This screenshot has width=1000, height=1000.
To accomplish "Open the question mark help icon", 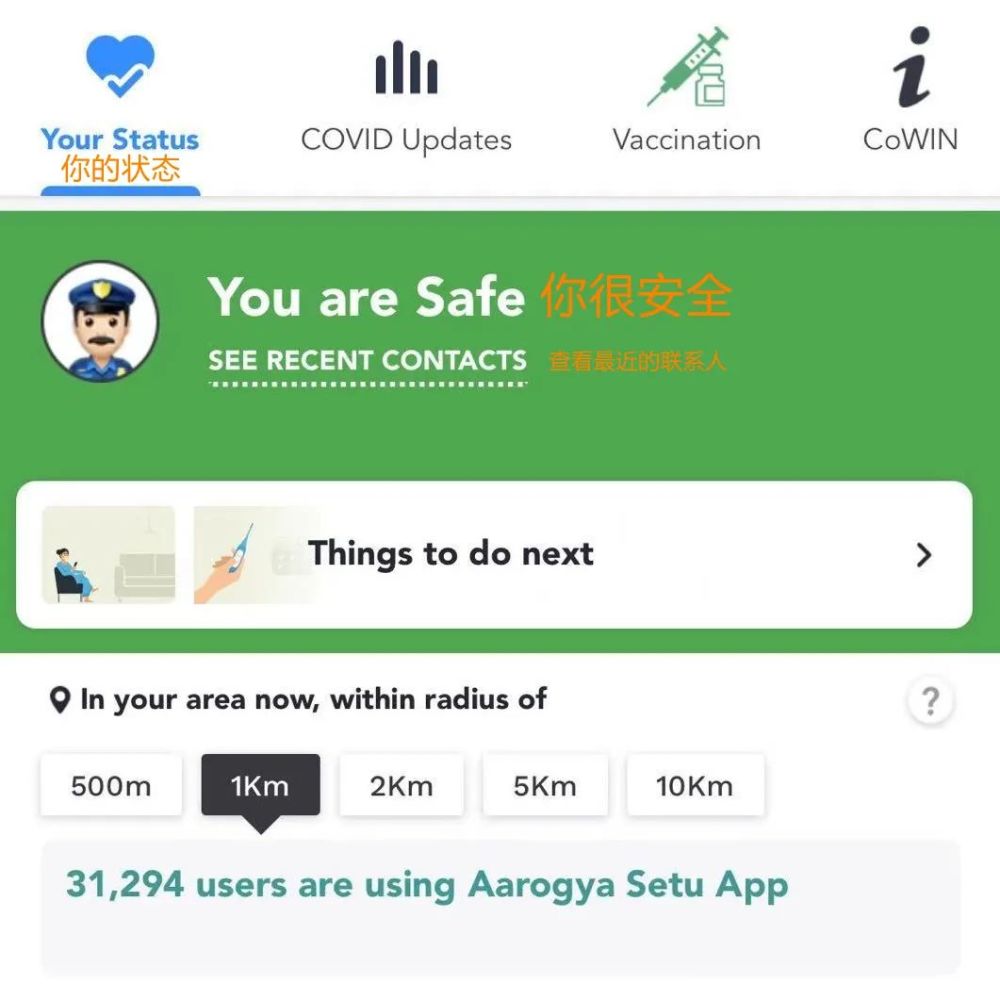I will click(930, 702).
